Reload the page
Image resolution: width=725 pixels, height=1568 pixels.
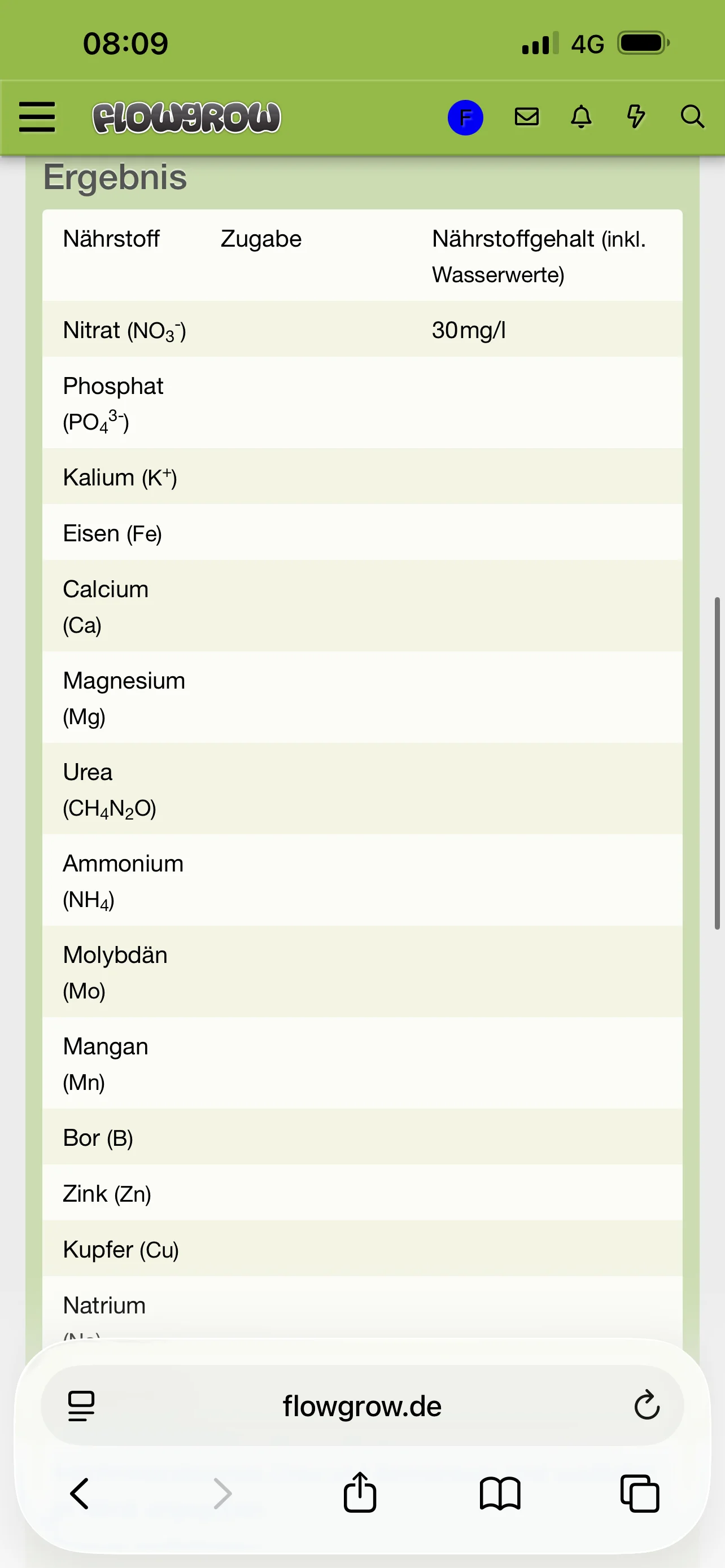[x=647, y=1405]
